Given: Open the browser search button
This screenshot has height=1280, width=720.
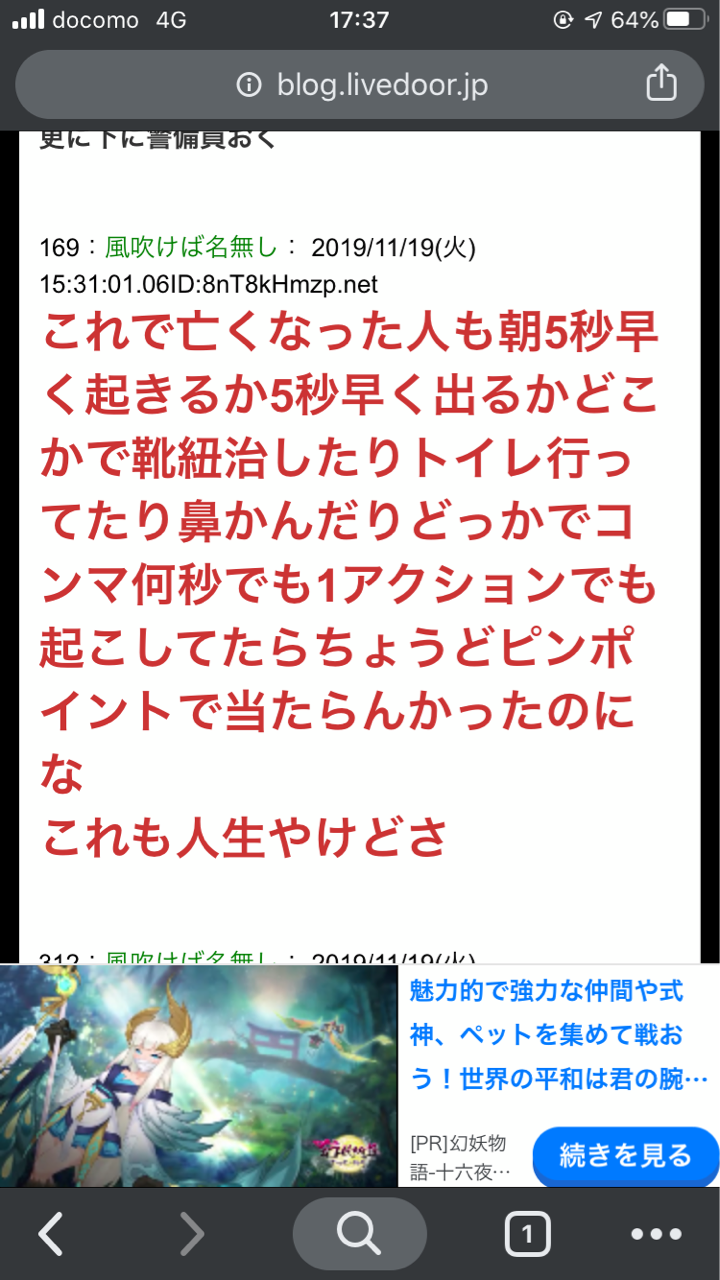Looking at the screenshot, I should pos(359,1235).
